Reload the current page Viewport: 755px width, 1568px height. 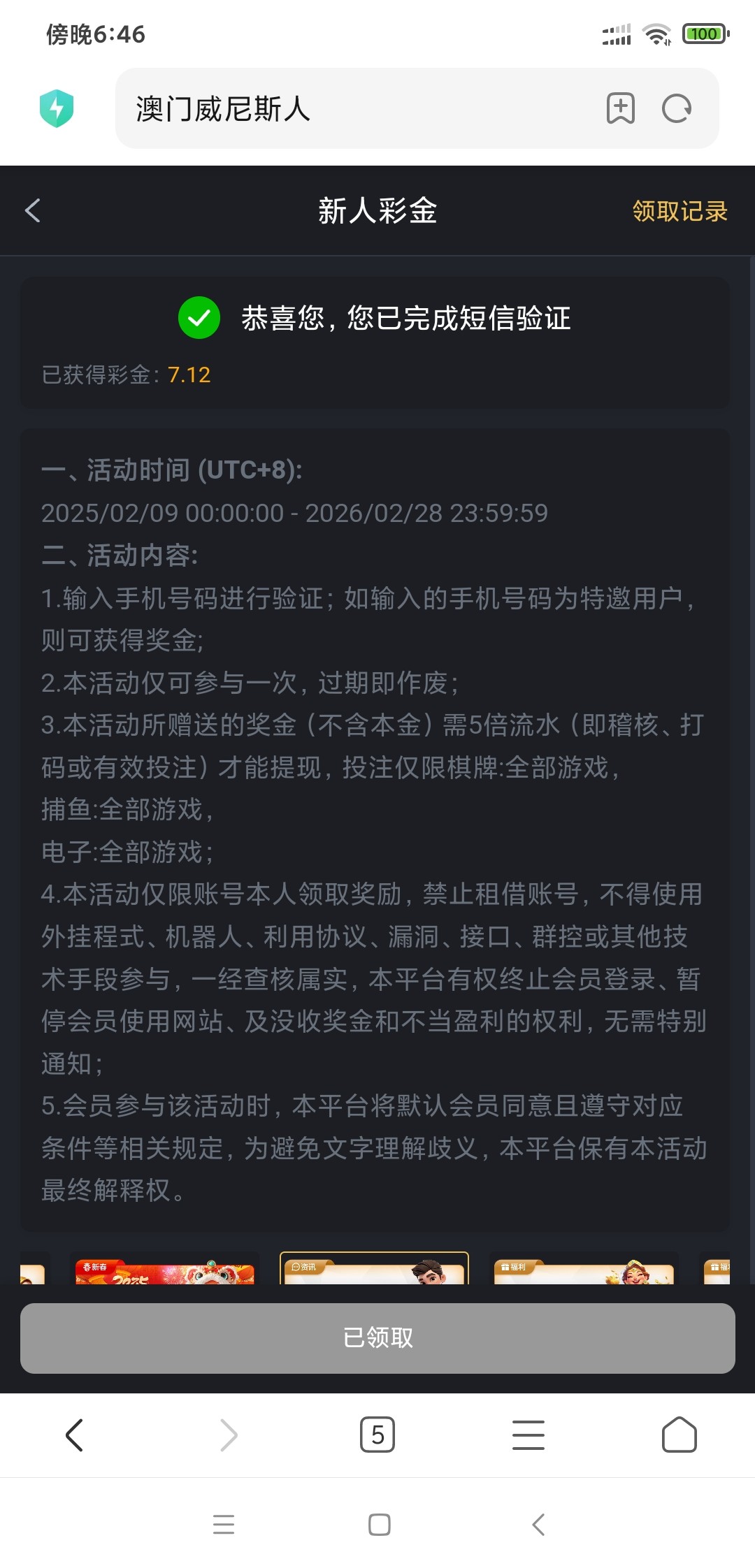[677, 108]
